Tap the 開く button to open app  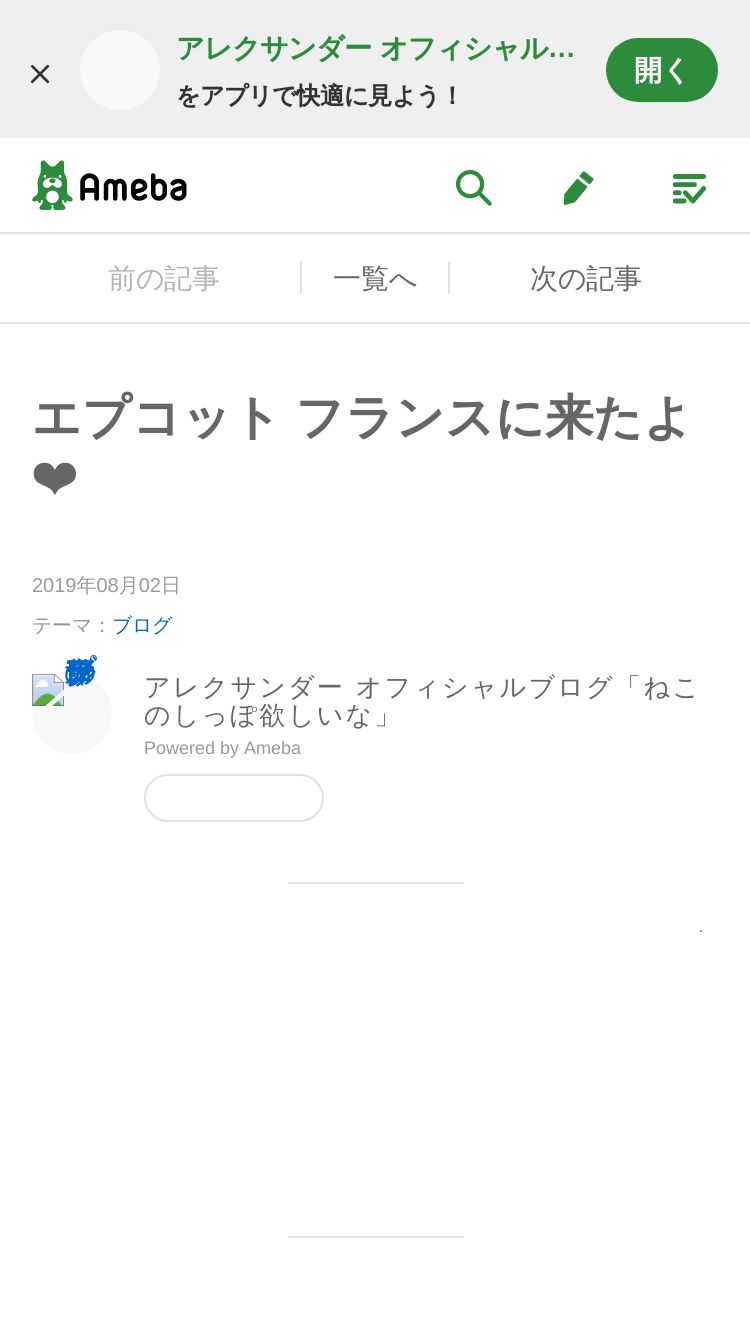662,70
